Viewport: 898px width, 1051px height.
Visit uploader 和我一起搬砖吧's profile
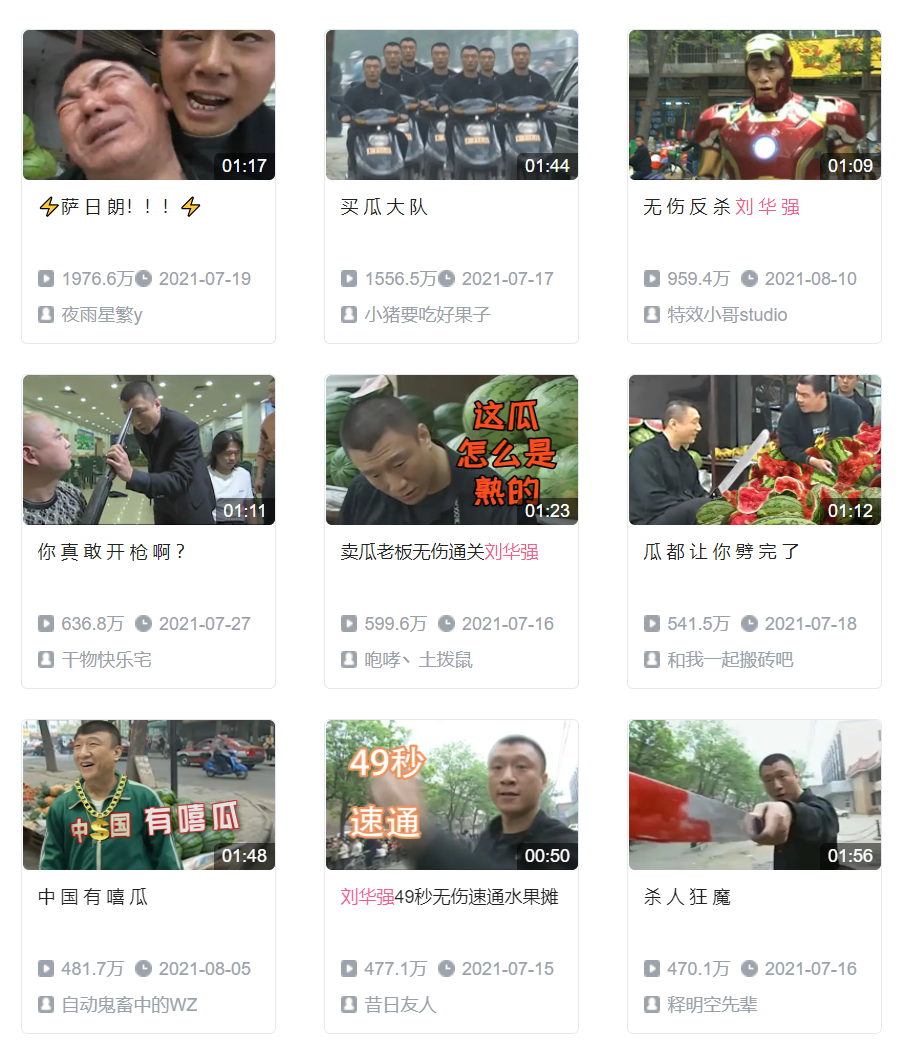point(730,660)
